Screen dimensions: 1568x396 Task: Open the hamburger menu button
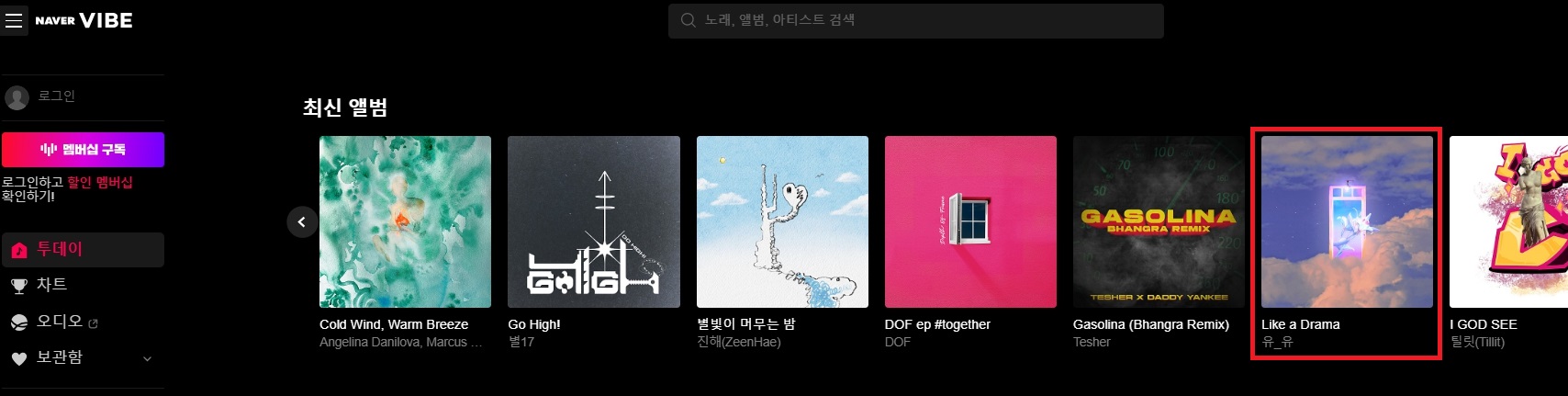tap(14, 20)
